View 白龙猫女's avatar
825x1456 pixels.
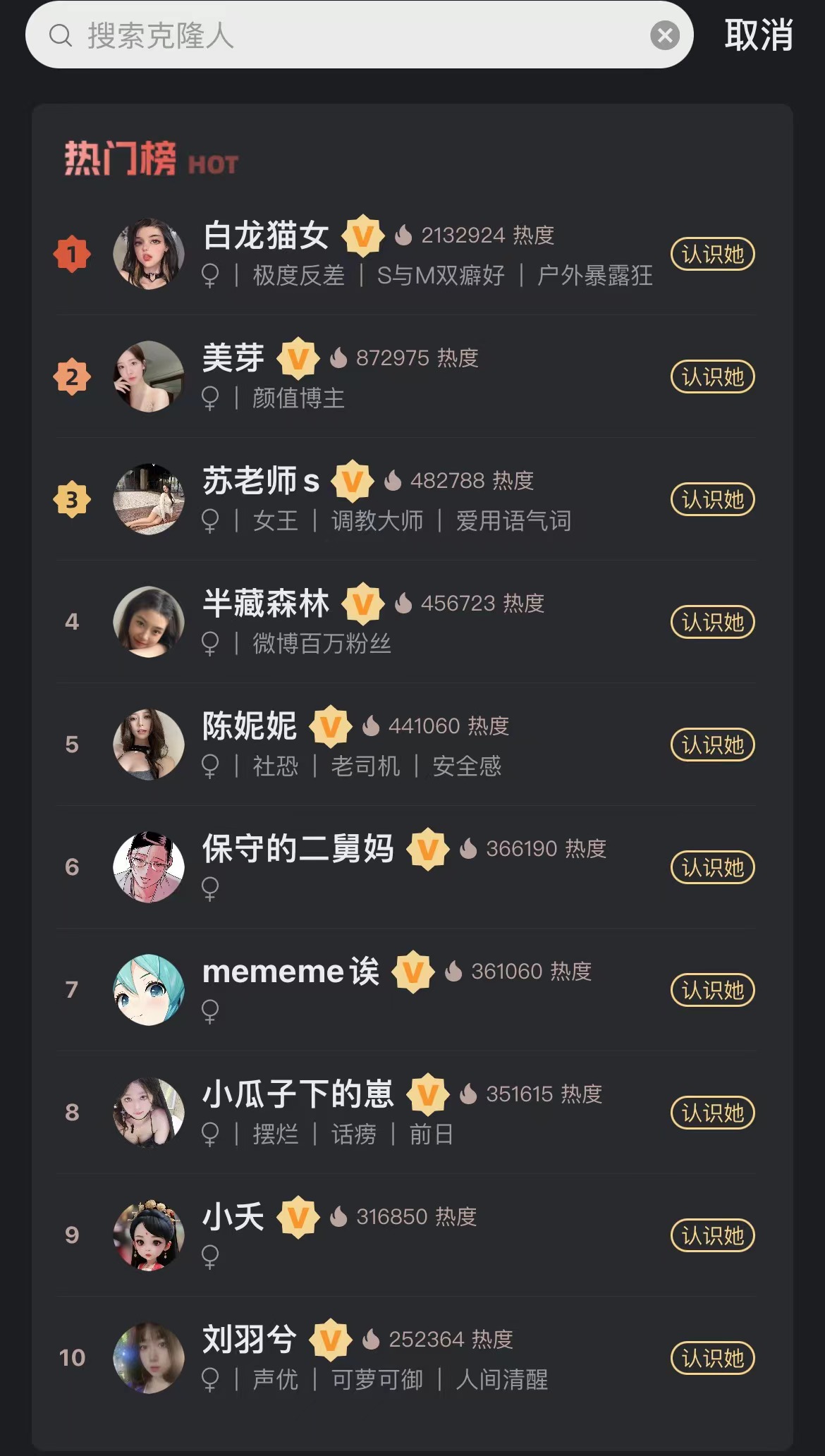[x=149, y=254]
